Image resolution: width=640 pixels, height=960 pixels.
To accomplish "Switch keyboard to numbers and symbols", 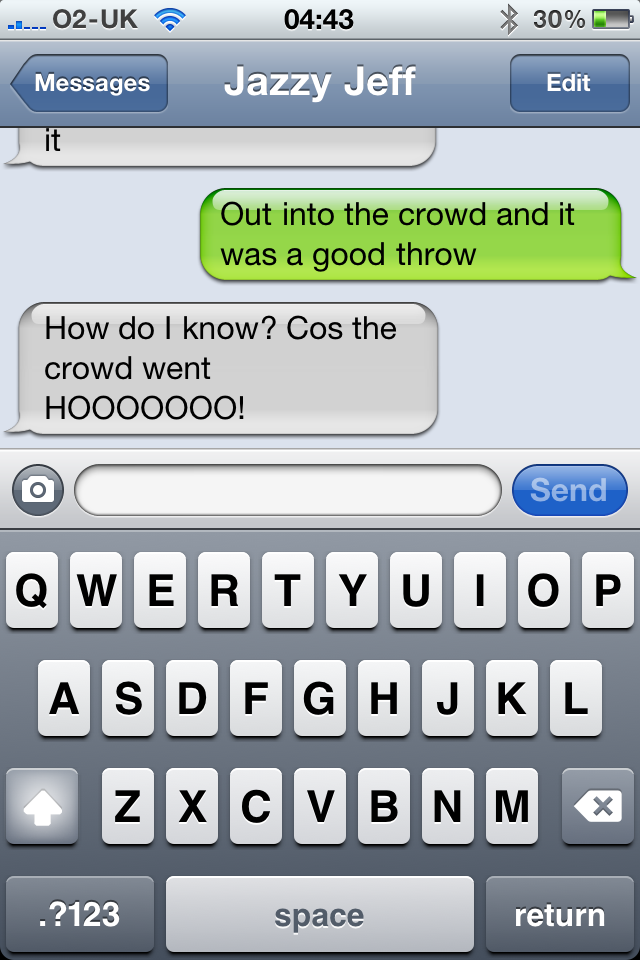I will point(80,914).
